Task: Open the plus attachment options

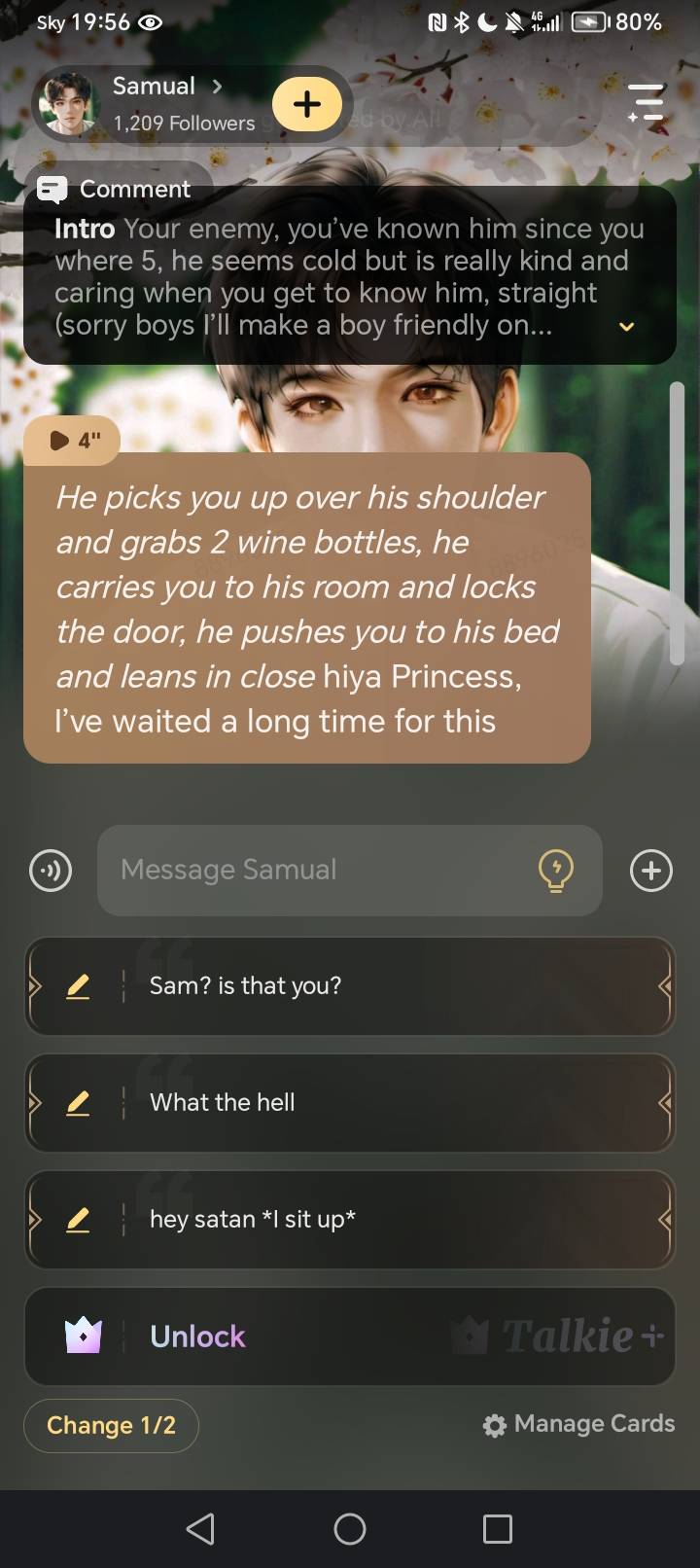Action: coord(650,870)
